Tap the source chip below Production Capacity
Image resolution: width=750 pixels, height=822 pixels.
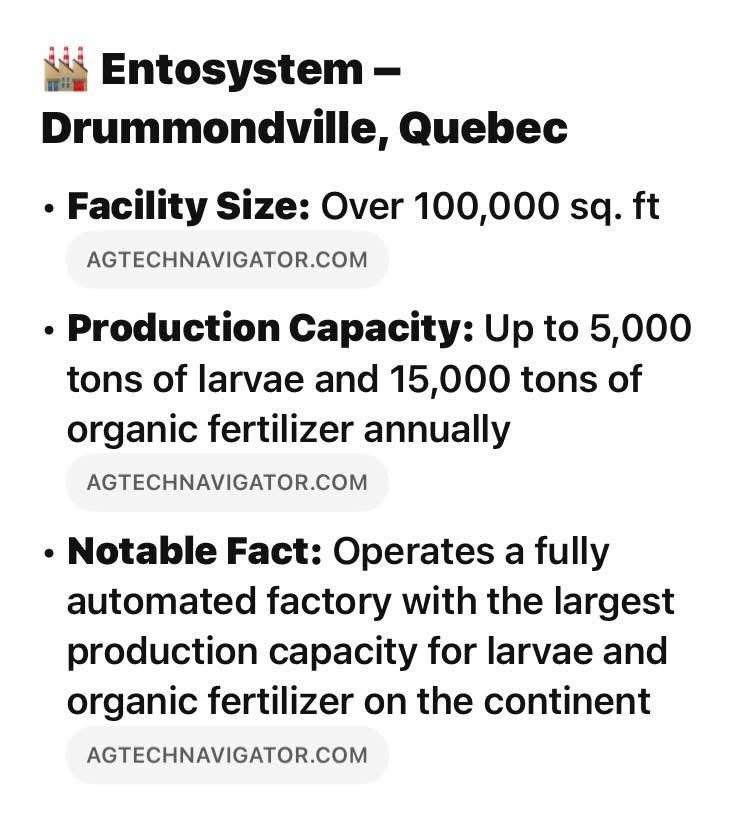click(227, 482)
